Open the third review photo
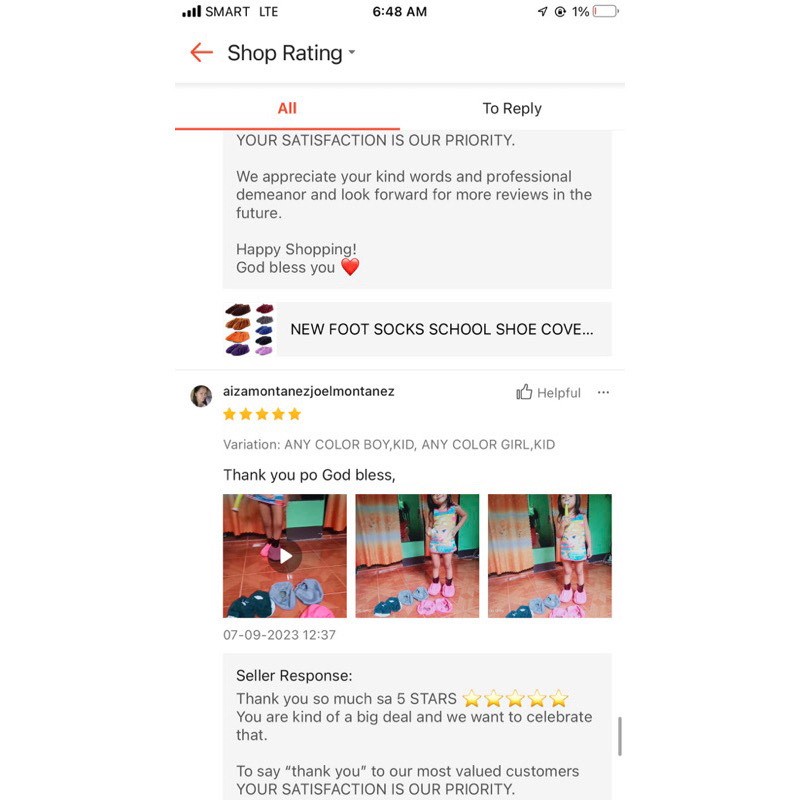This screenshot has height=800, width=800. click(x=549, y=556)
